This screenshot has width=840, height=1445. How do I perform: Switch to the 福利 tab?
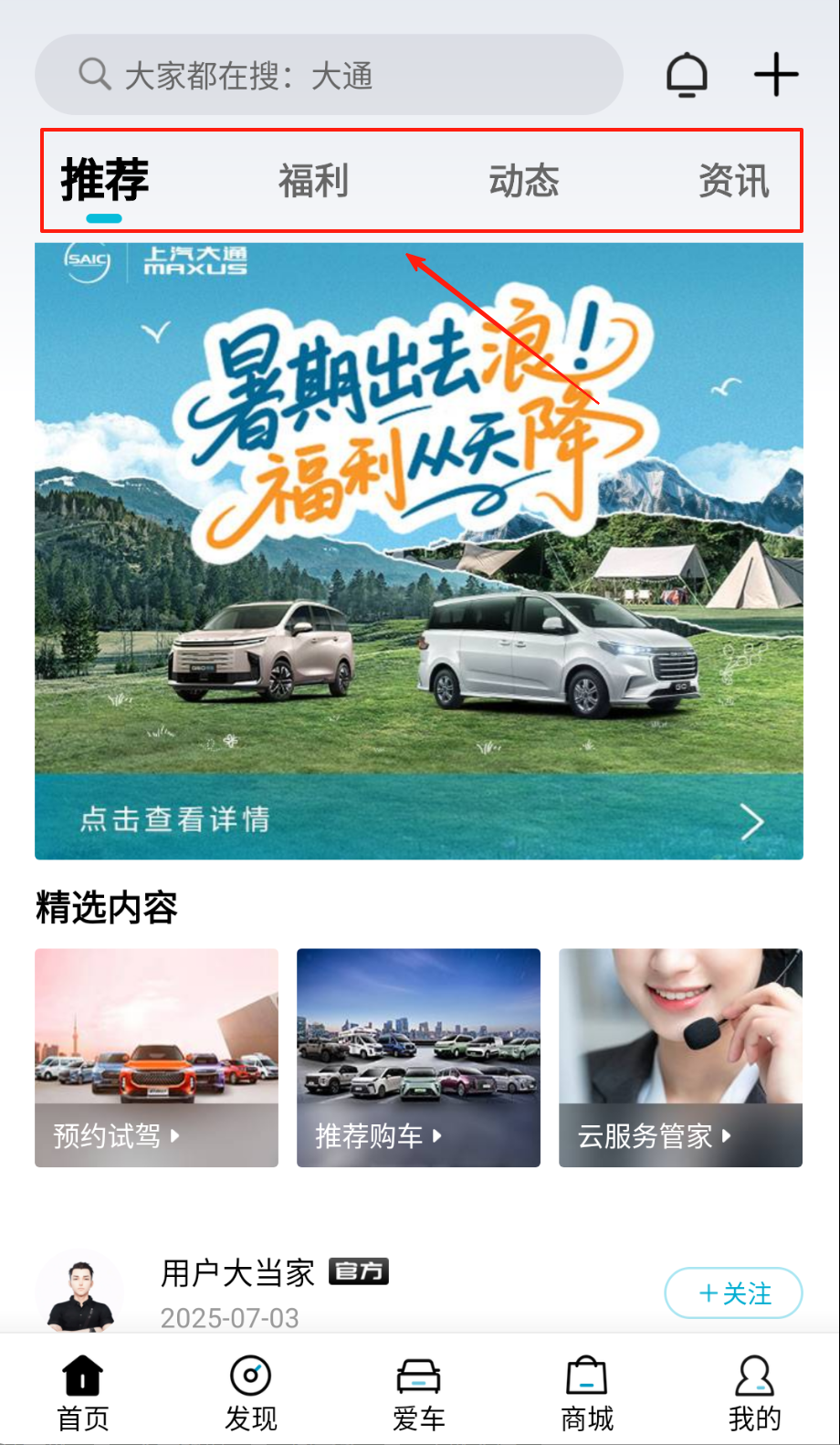coord(313,181)
